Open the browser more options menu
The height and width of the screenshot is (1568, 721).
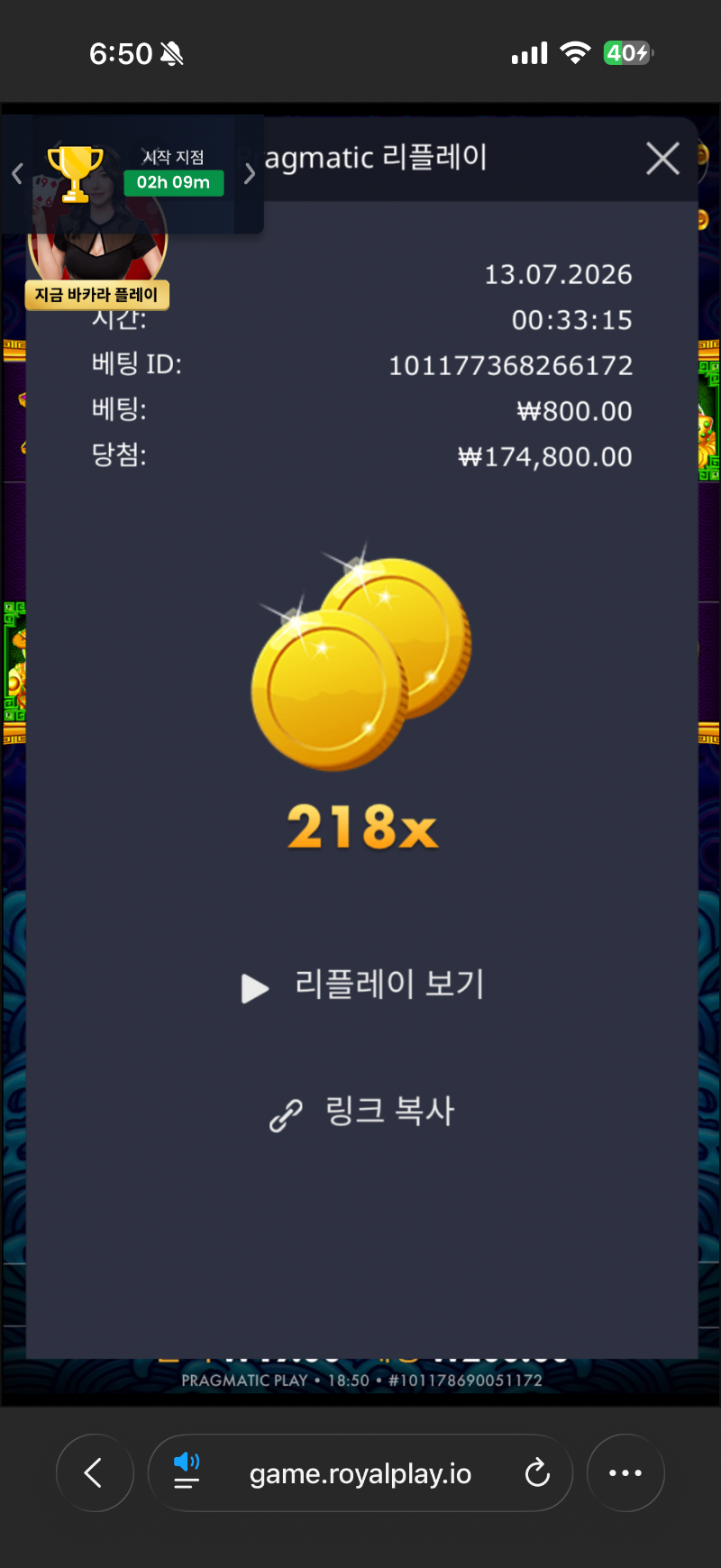pyautogui.click(x=625, y=1472)
